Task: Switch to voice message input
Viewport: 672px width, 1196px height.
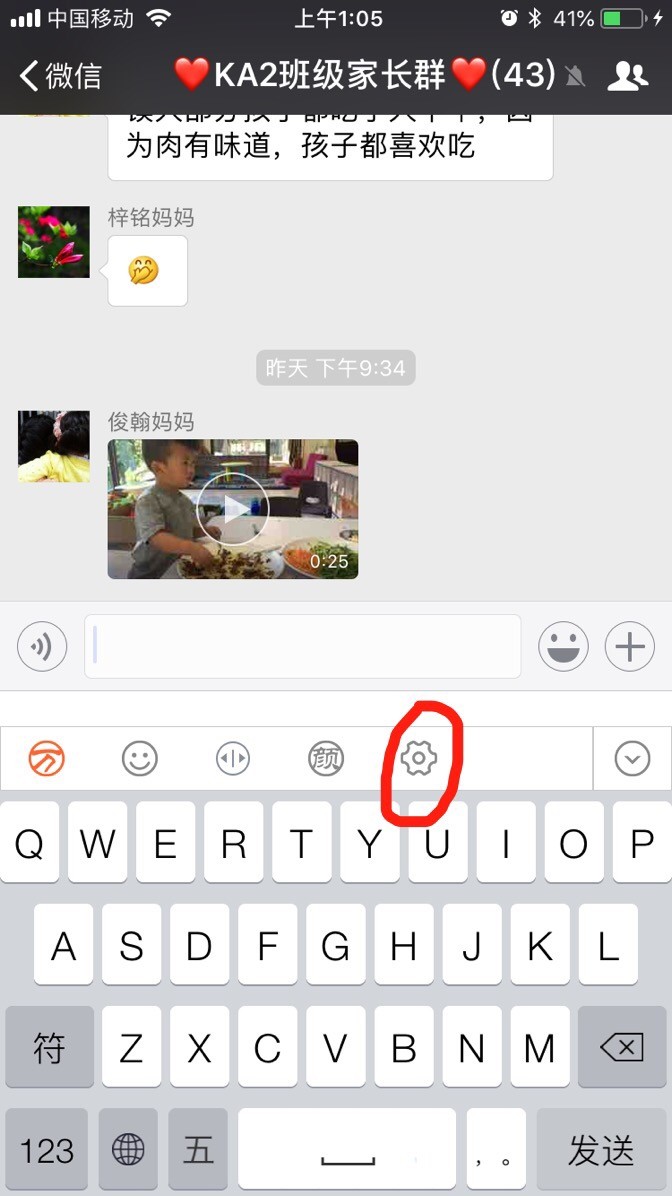Action: click(42, 647)
